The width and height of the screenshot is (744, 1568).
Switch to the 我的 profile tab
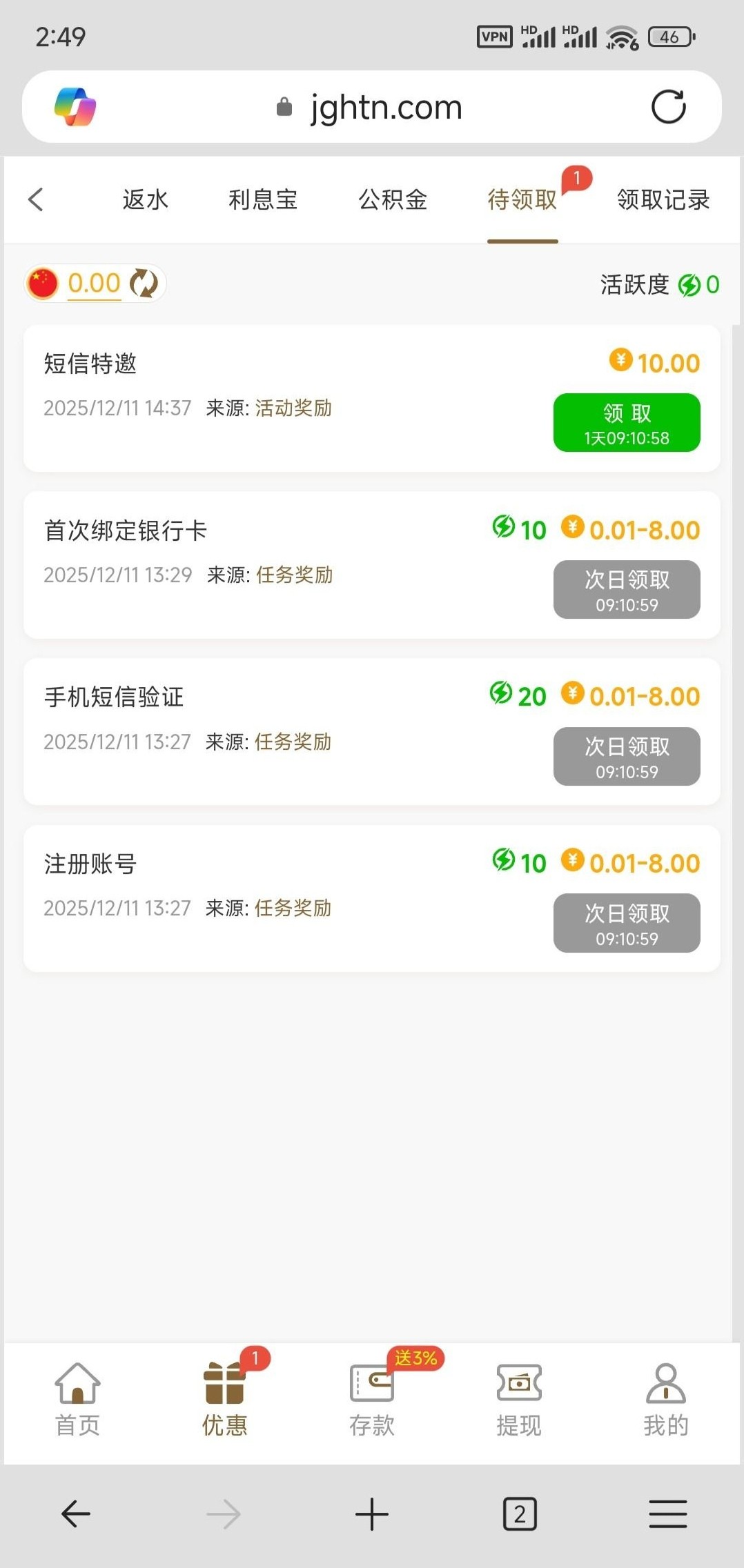tap(665, 1399)
